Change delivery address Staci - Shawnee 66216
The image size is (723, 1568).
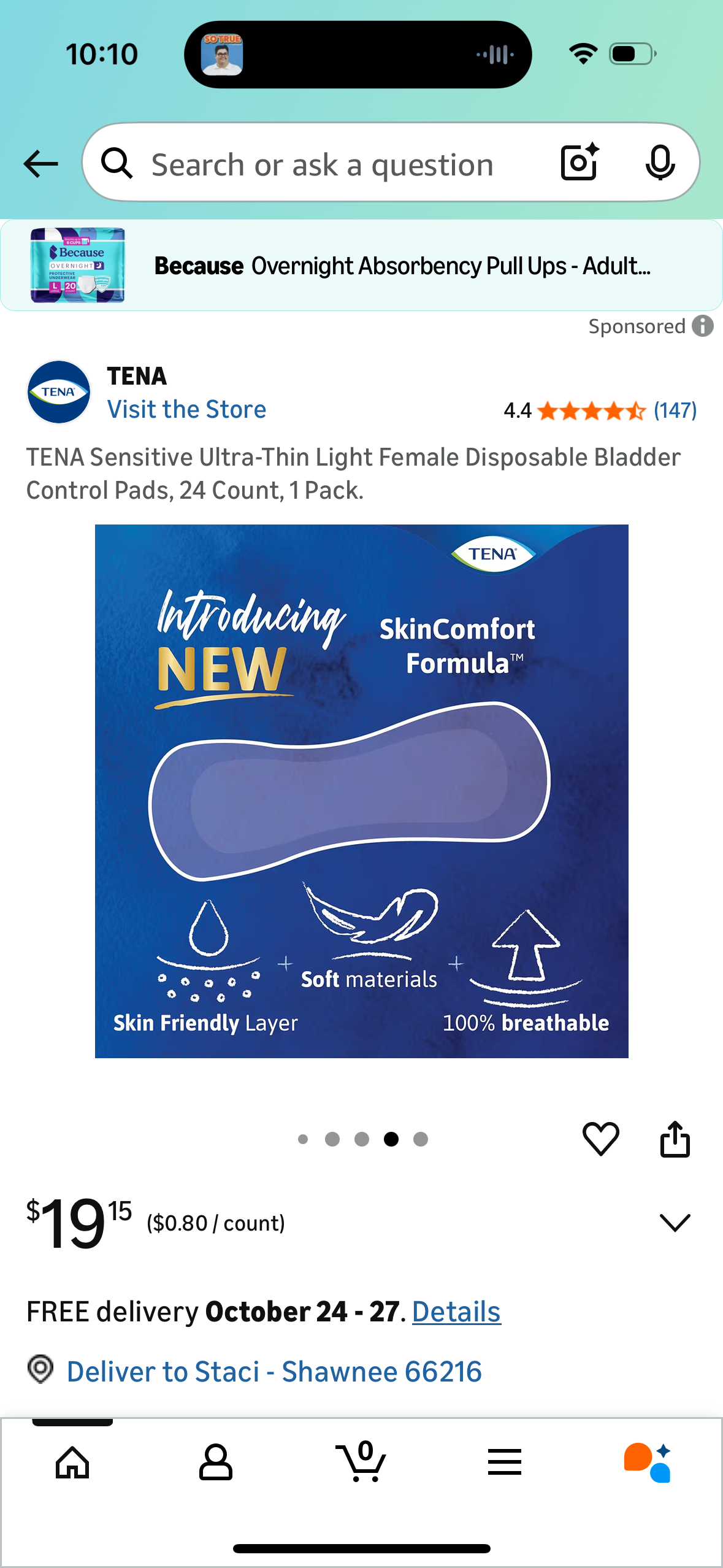point(274,1372)
